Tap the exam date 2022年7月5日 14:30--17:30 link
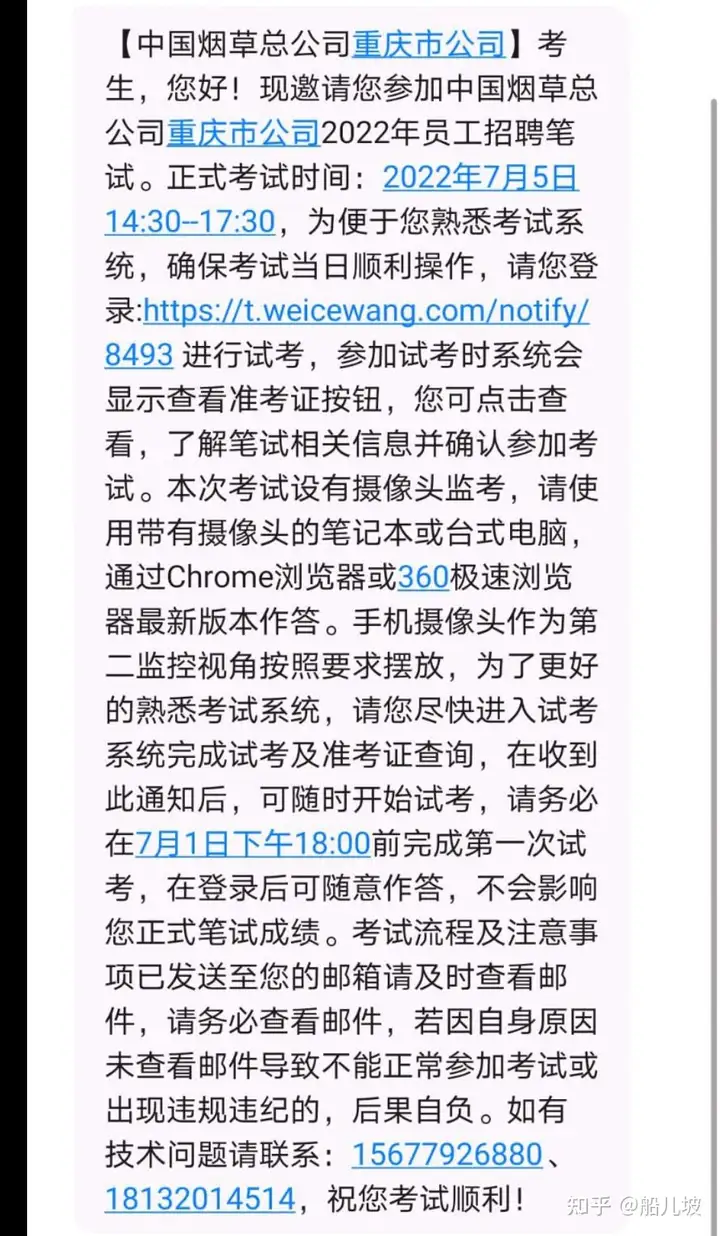 pos(480,178)
